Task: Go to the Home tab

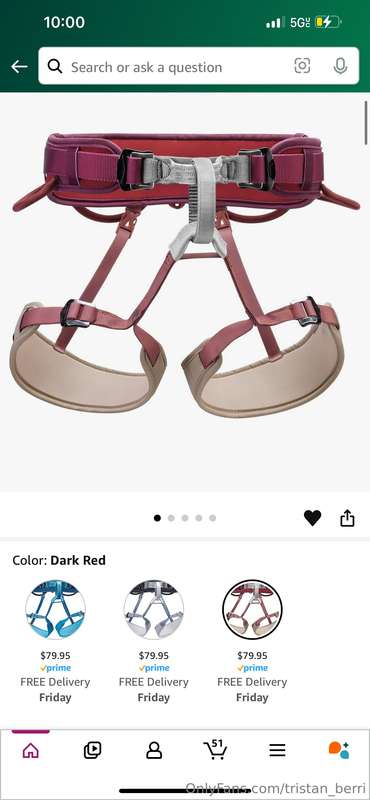Action: point(31,750)
